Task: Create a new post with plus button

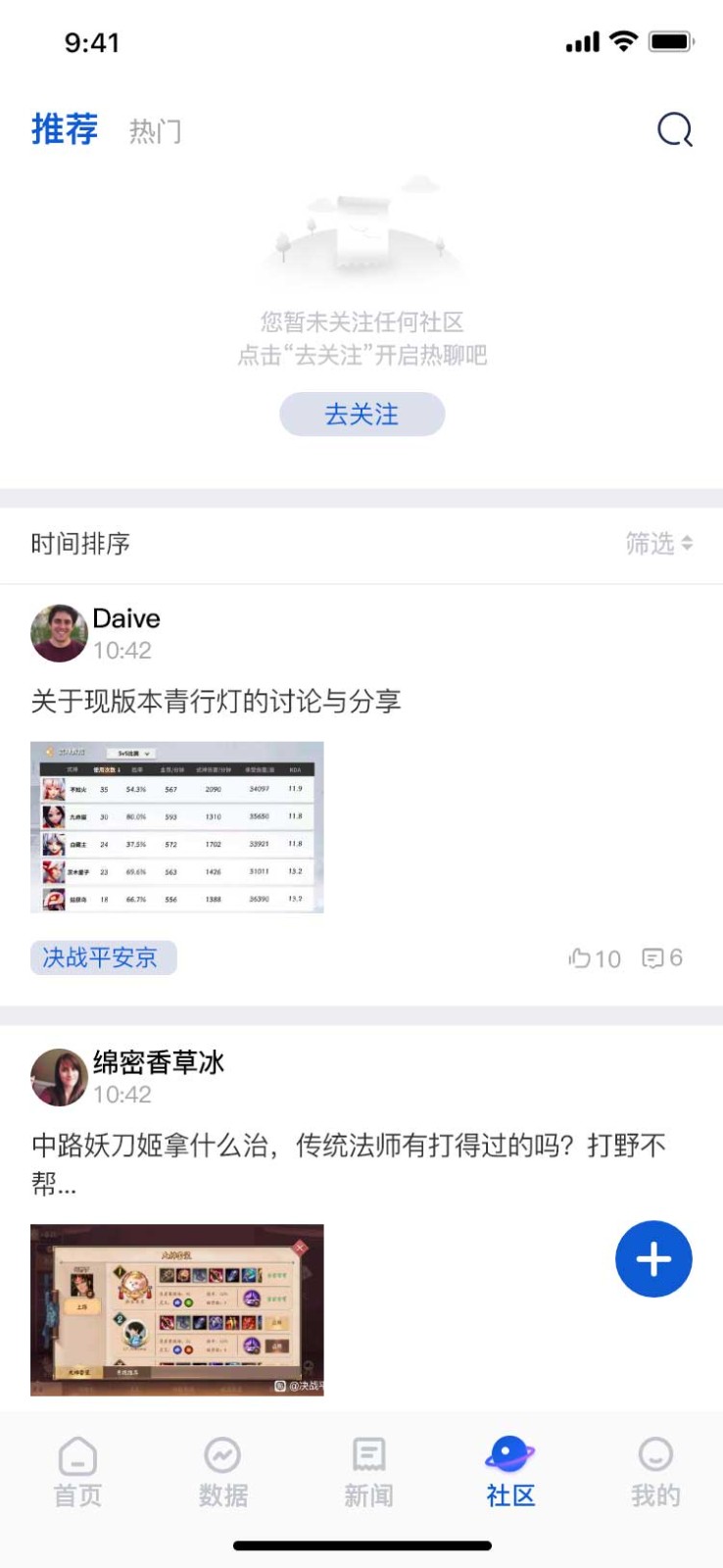Action: pos(653,1259)
